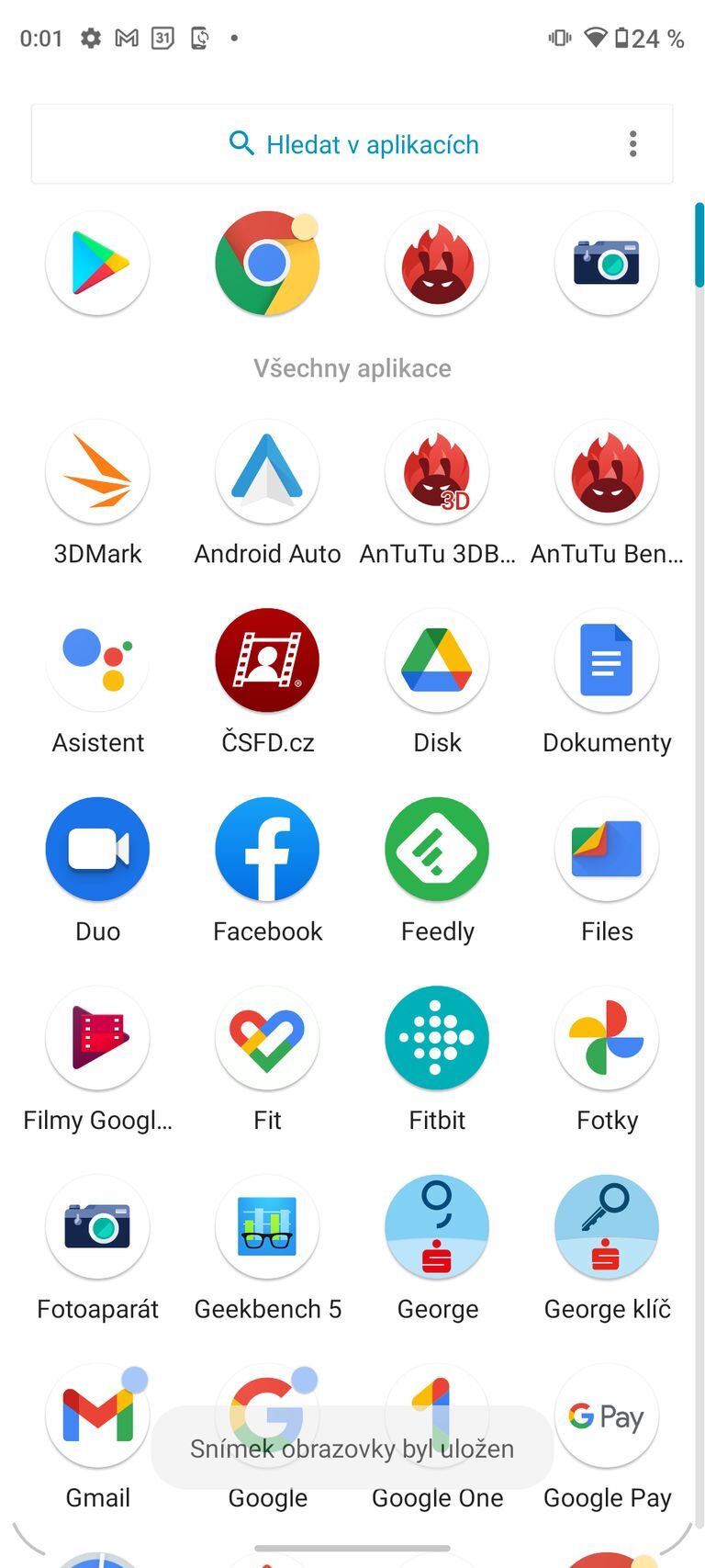Open the three-dot options menu

632,143
